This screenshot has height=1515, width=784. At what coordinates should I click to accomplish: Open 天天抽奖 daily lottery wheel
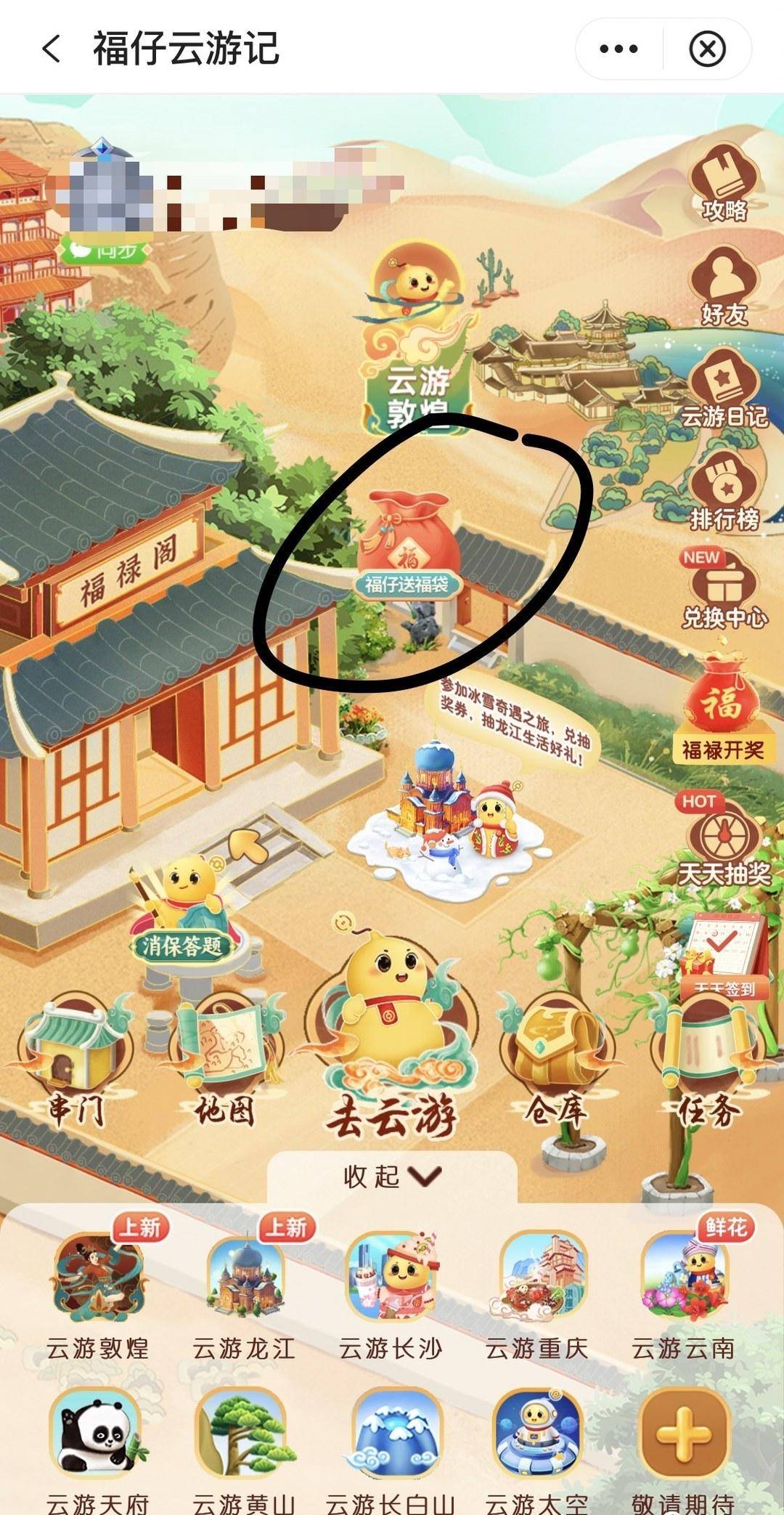point(724,842)
